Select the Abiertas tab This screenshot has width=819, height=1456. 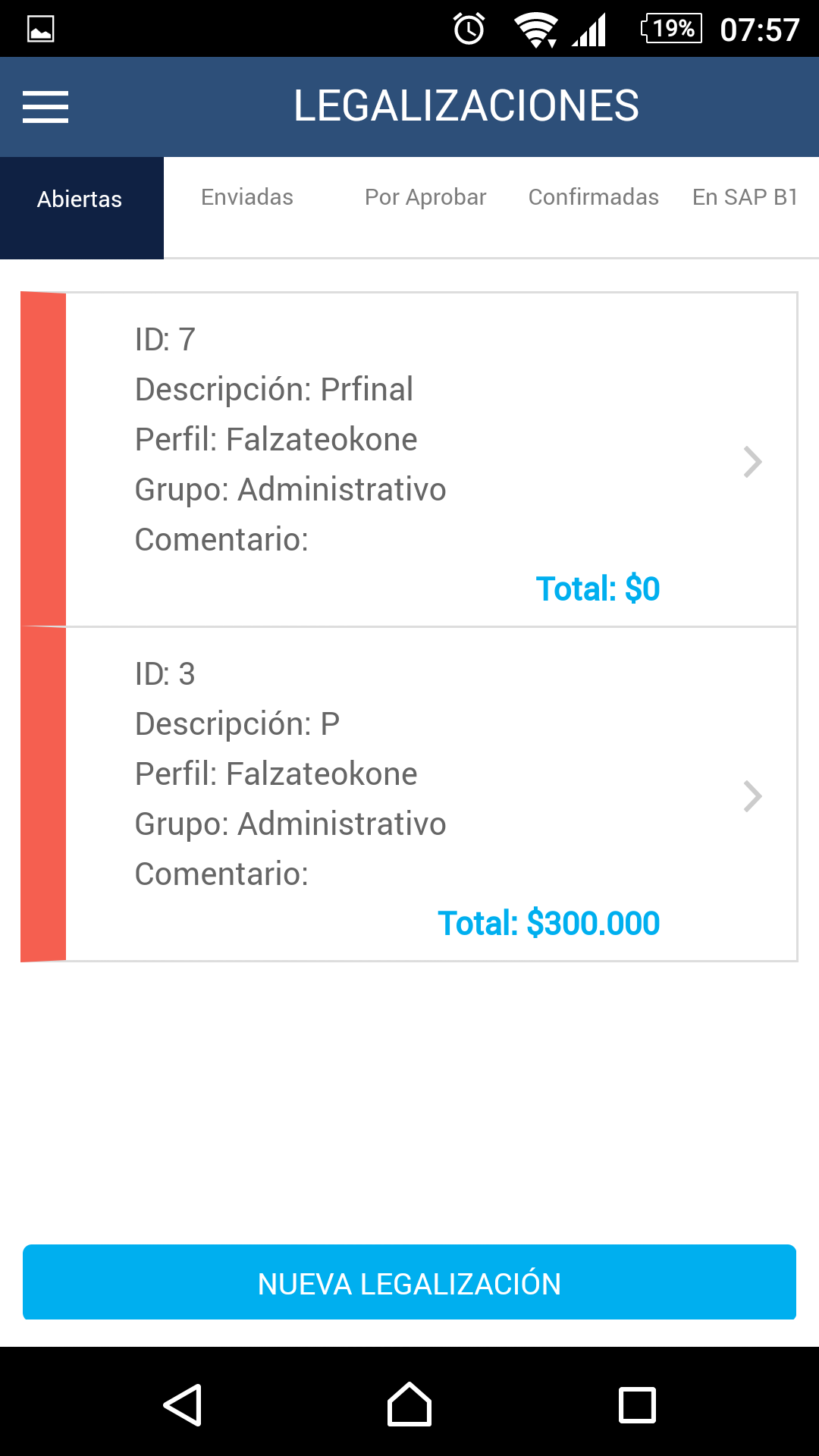(80, 199)
